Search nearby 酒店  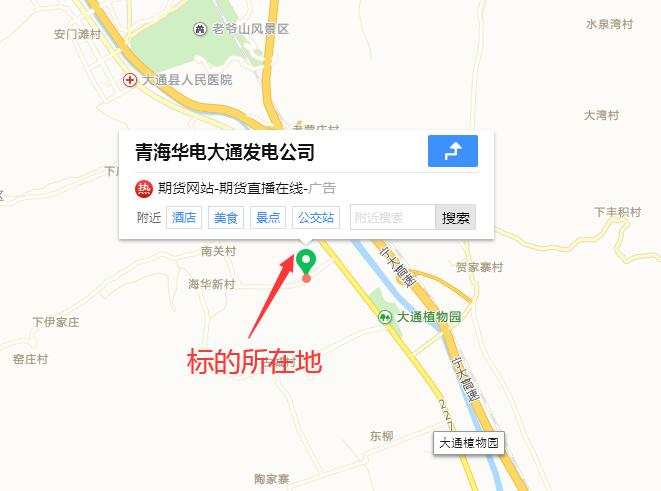184,217
